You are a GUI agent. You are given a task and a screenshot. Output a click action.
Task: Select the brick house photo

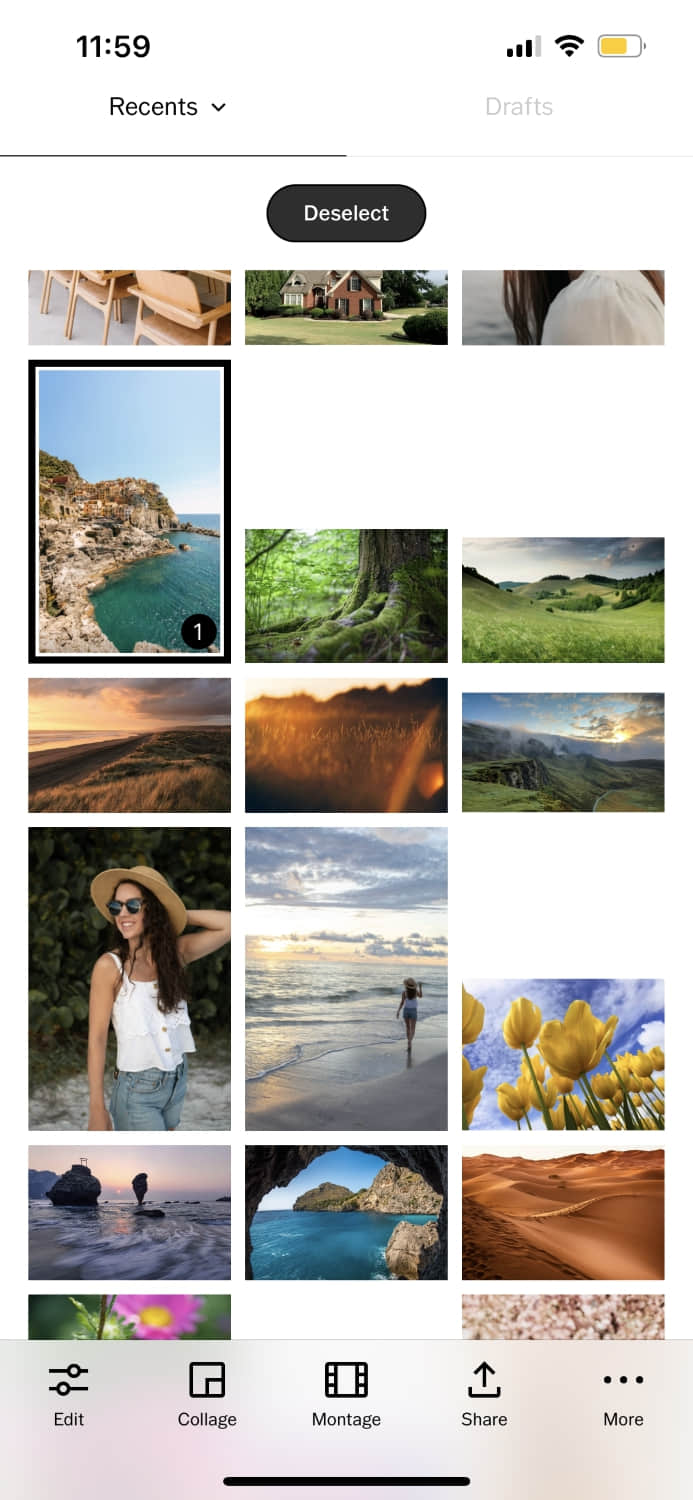click(x=346, y=307)
